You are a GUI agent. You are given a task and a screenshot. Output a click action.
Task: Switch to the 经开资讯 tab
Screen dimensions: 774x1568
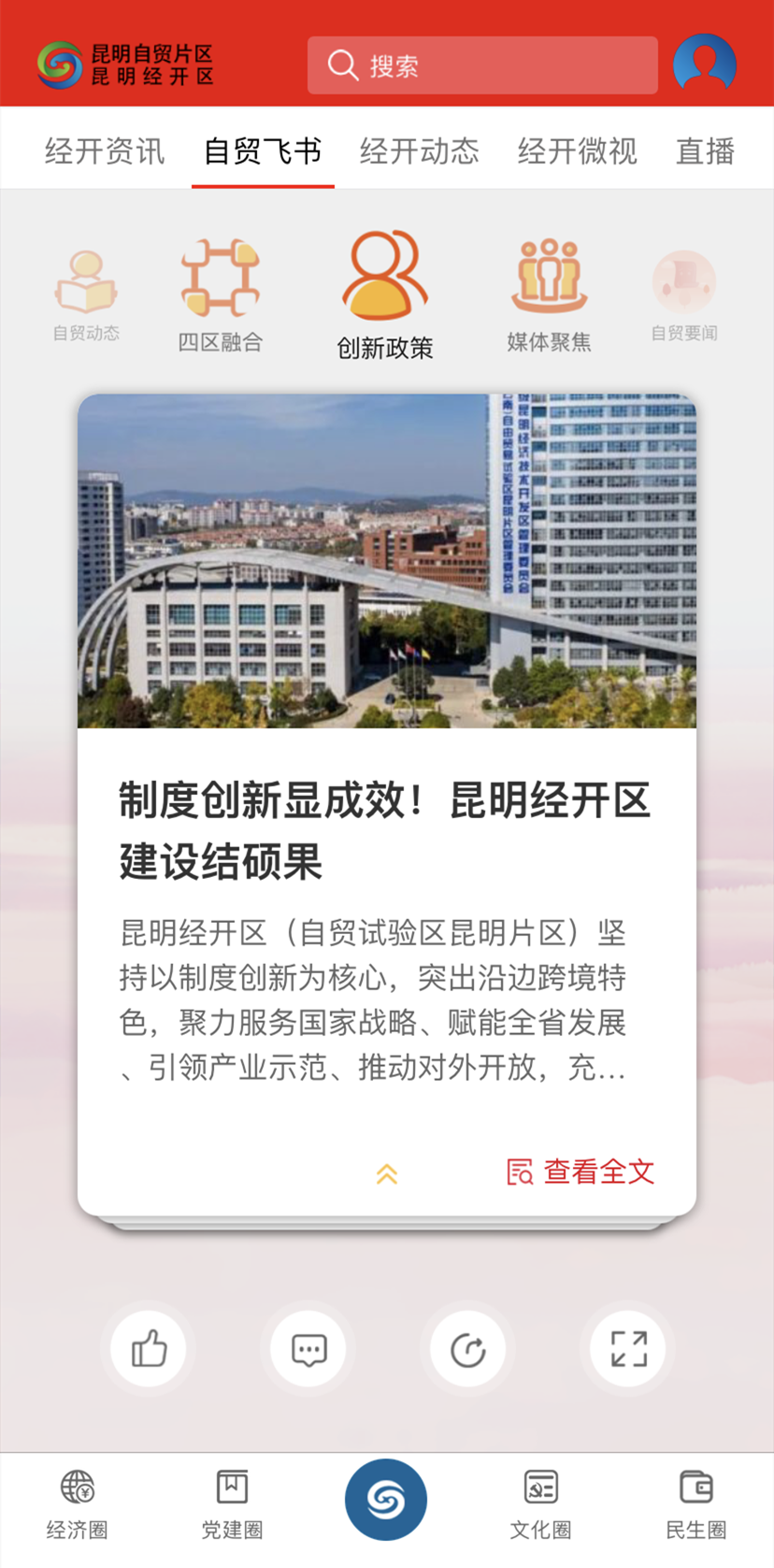click(x=105, y=151)
